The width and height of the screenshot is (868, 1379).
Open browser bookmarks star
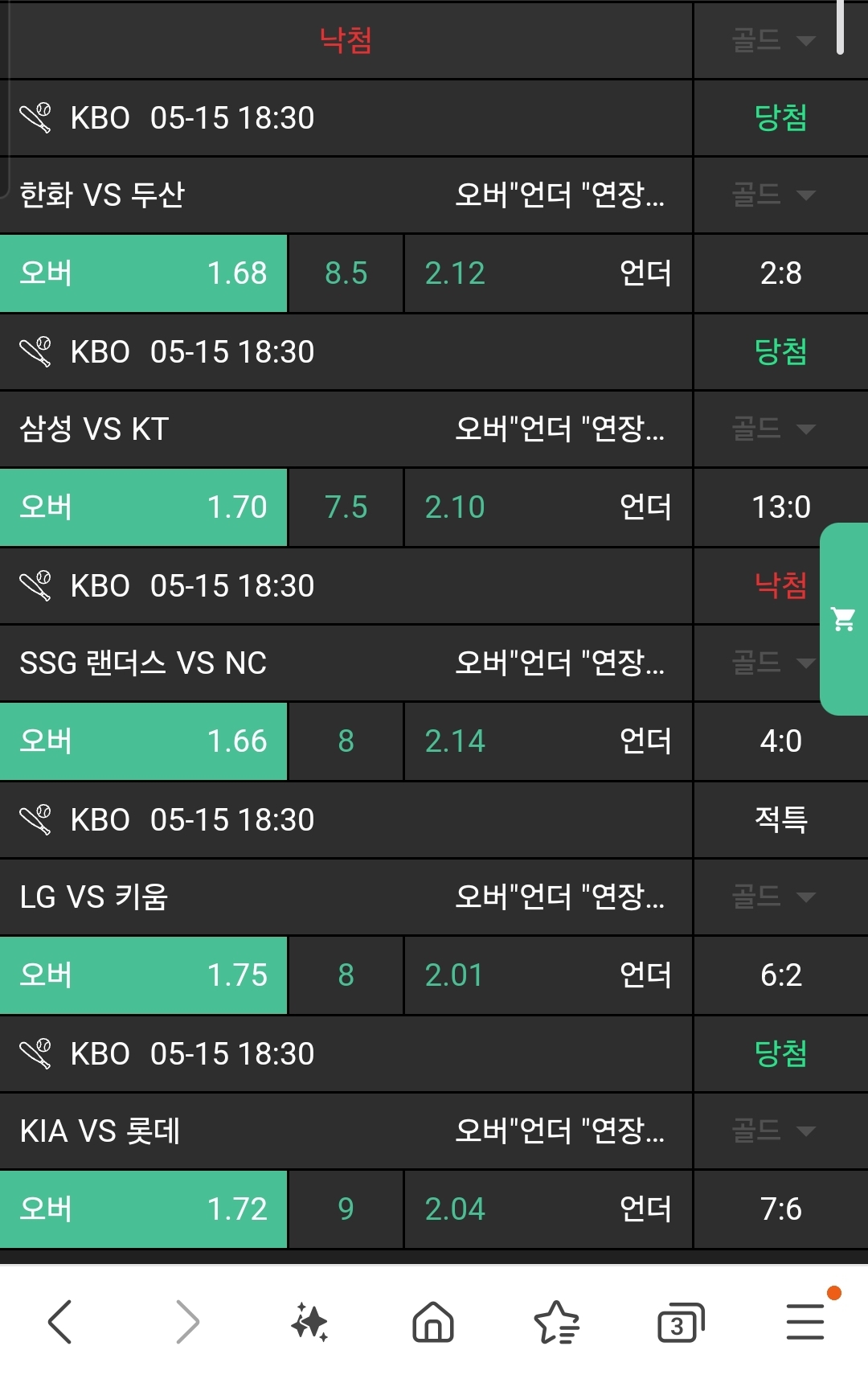click(x=556, y=1321)
